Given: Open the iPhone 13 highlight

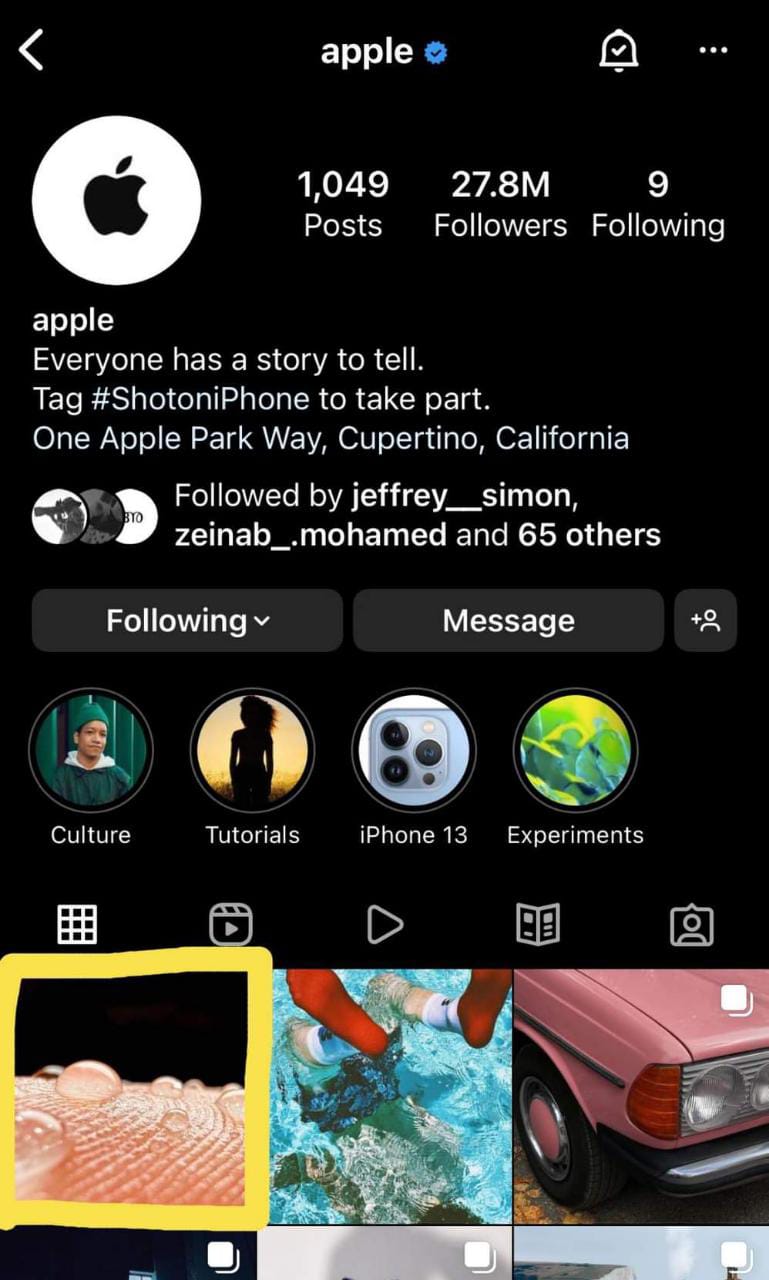Looking at the screenshot, I should tap(413, 750).
